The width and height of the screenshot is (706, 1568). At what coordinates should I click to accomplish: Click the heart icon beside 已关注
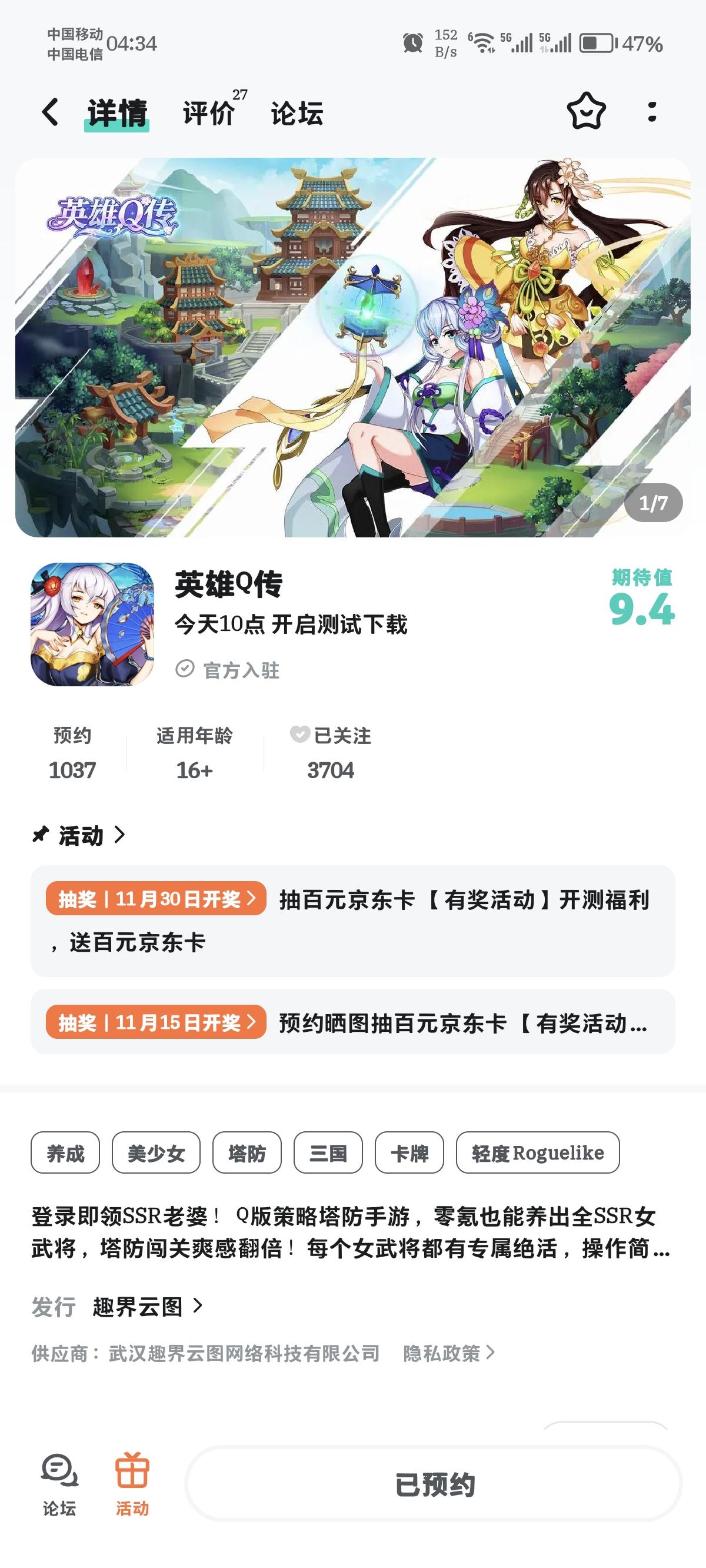coord(299,735)
